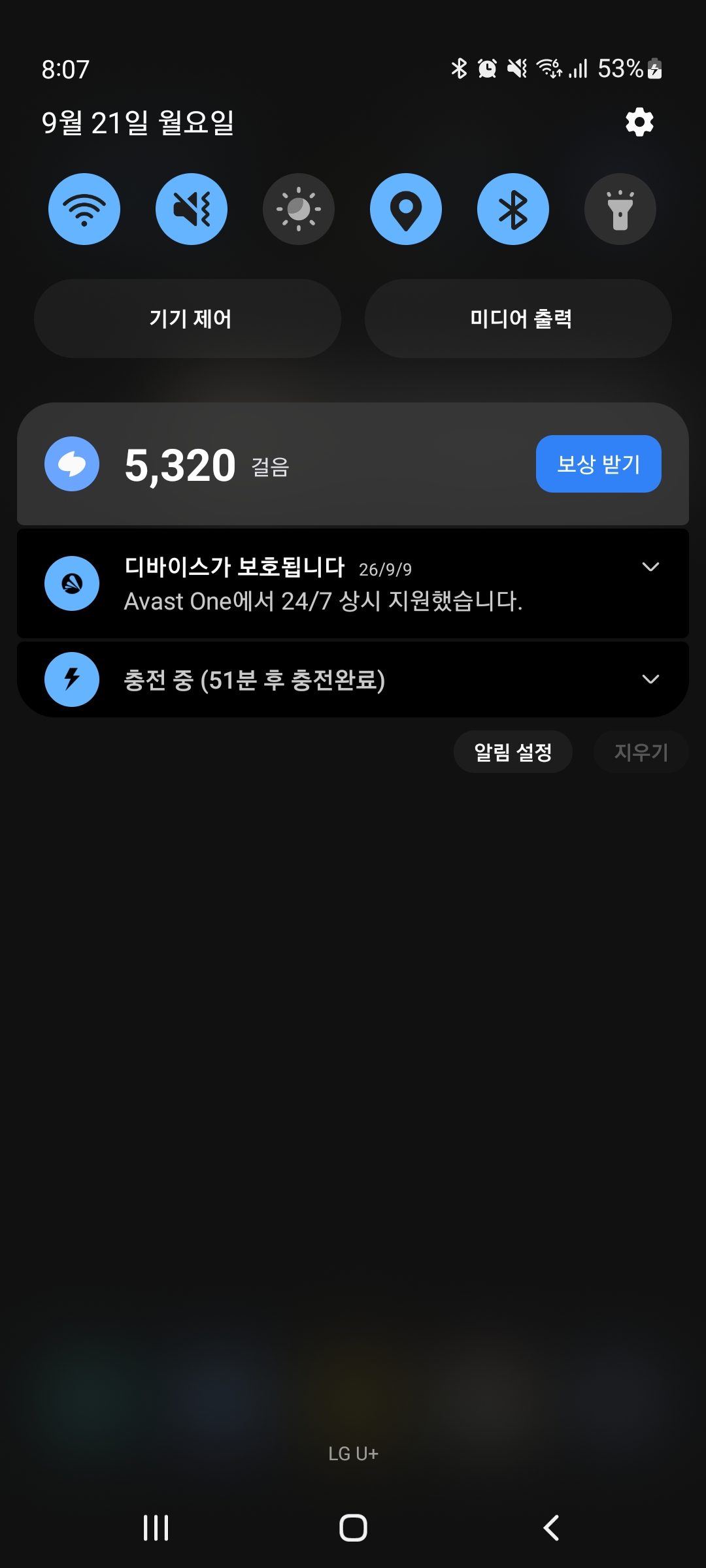
Task: Toggle the vibrate sound mode
Action: coord(192,209)
